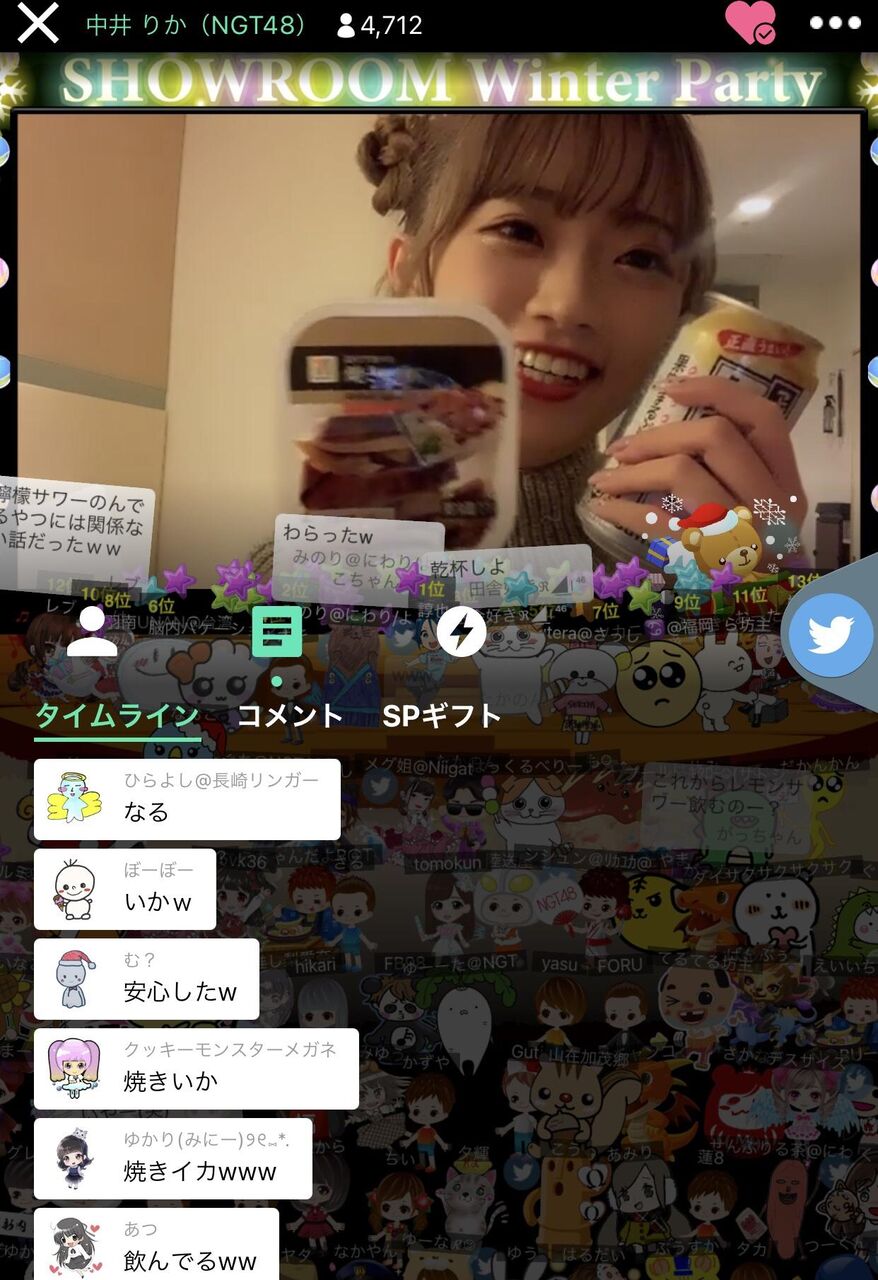
Task: Expand the 7位 ranking entry
Action: pyautogui.click(x=606, y=608)
